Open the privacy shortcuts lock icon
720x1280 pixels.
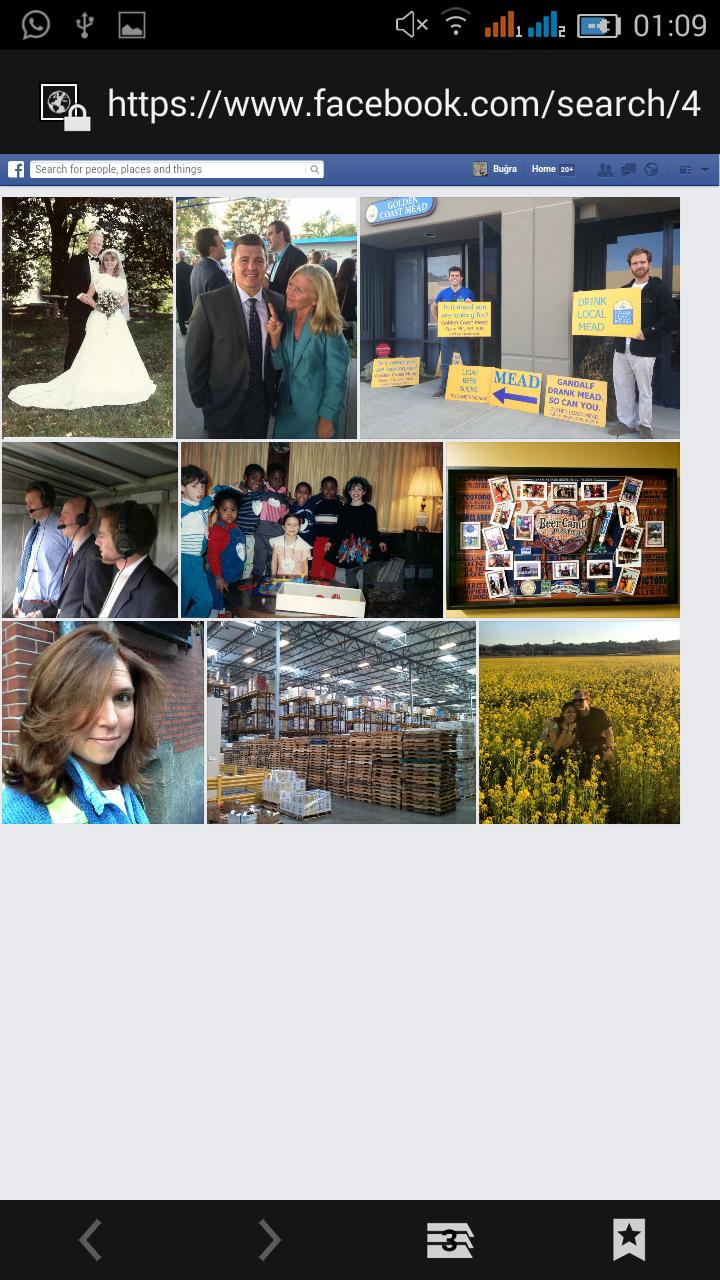686,170
